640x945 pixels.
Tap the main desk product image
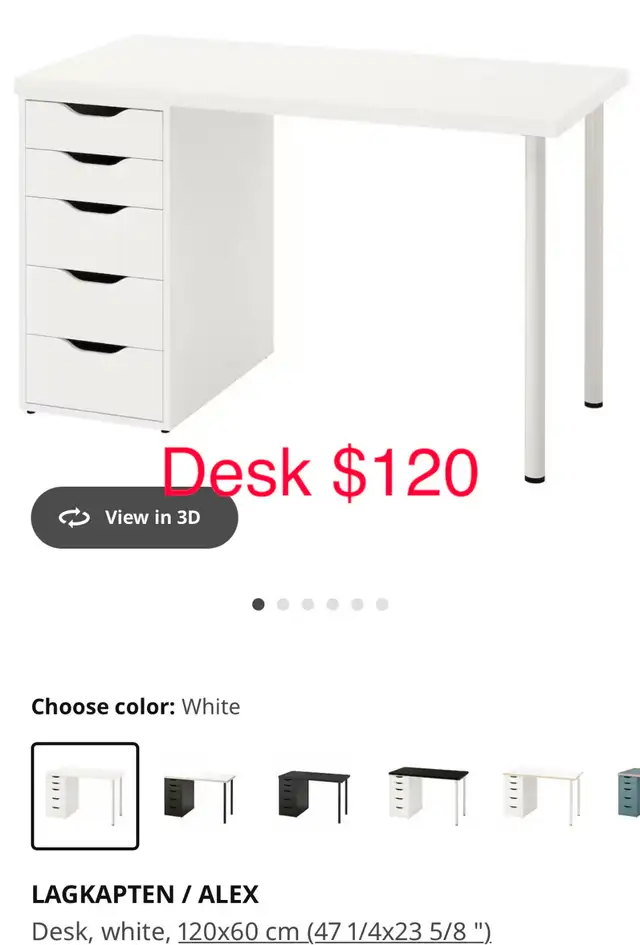(320, 250)
